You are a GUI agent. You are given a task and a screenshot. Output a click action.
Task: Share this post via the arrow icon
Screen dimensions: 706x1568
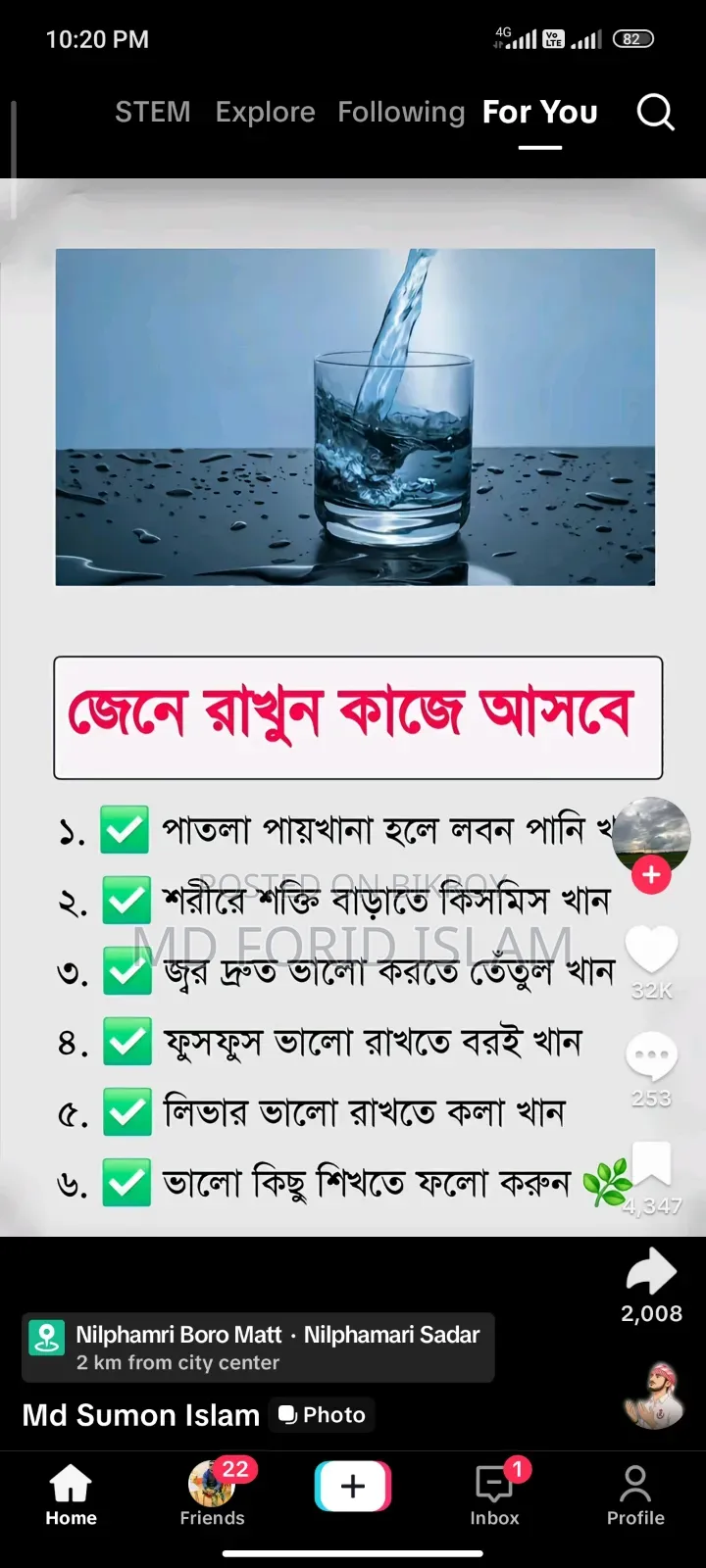pos(651,1272)
